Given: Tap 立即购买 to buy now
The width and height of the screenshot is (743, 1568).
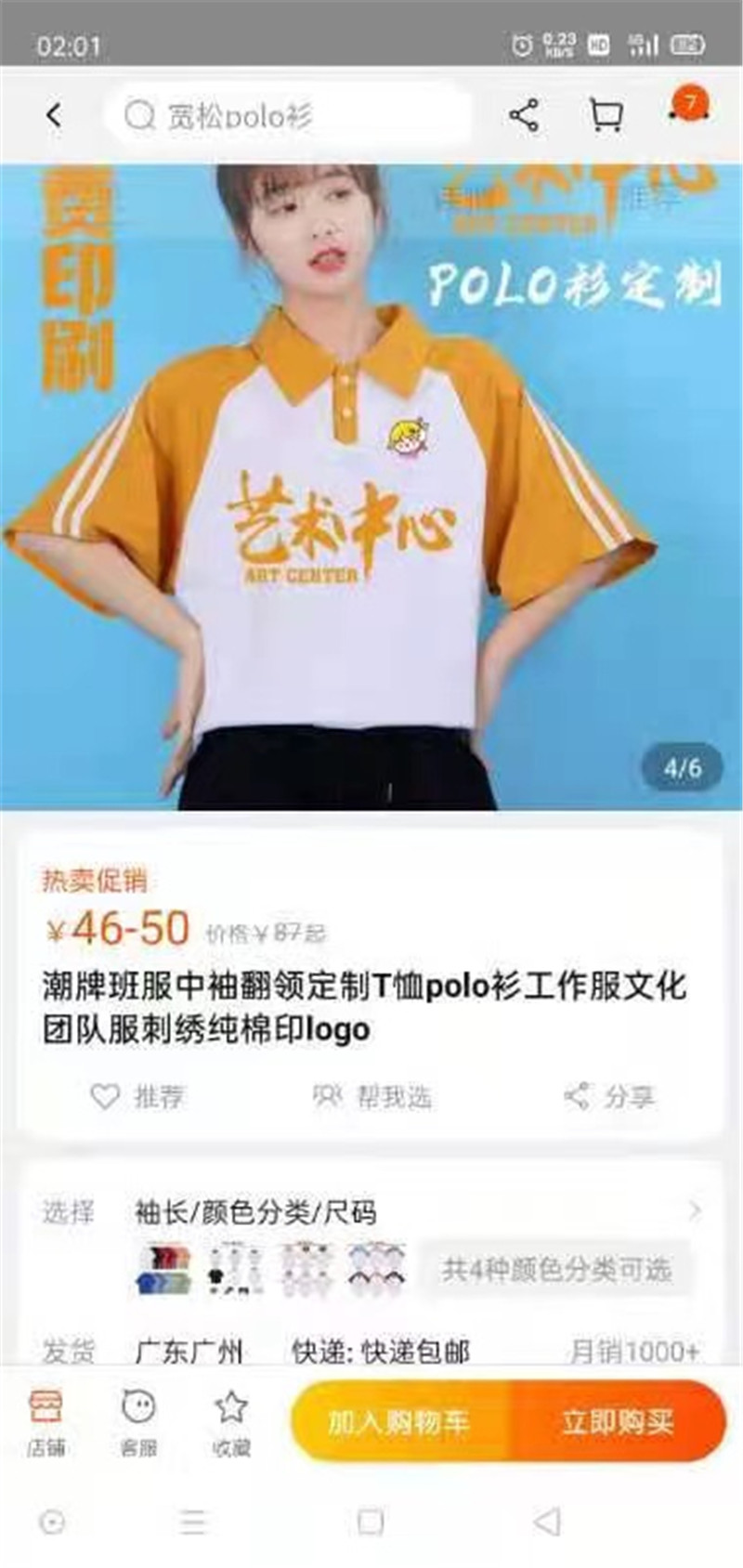Looking at the screenshot, I should pos(617,1421).
